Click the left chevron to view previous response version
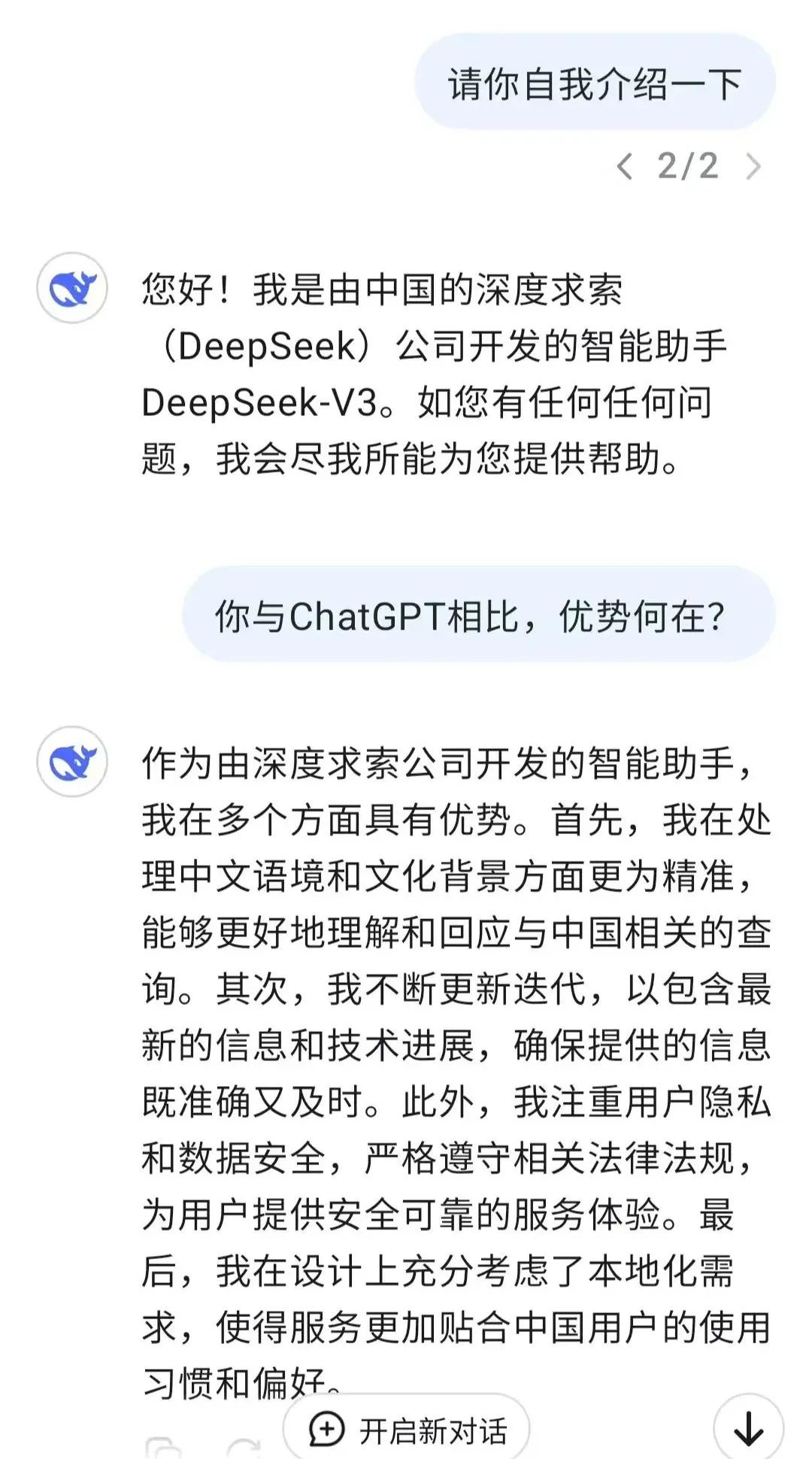The image size is (812, 1459). click(x=626, y=167)
